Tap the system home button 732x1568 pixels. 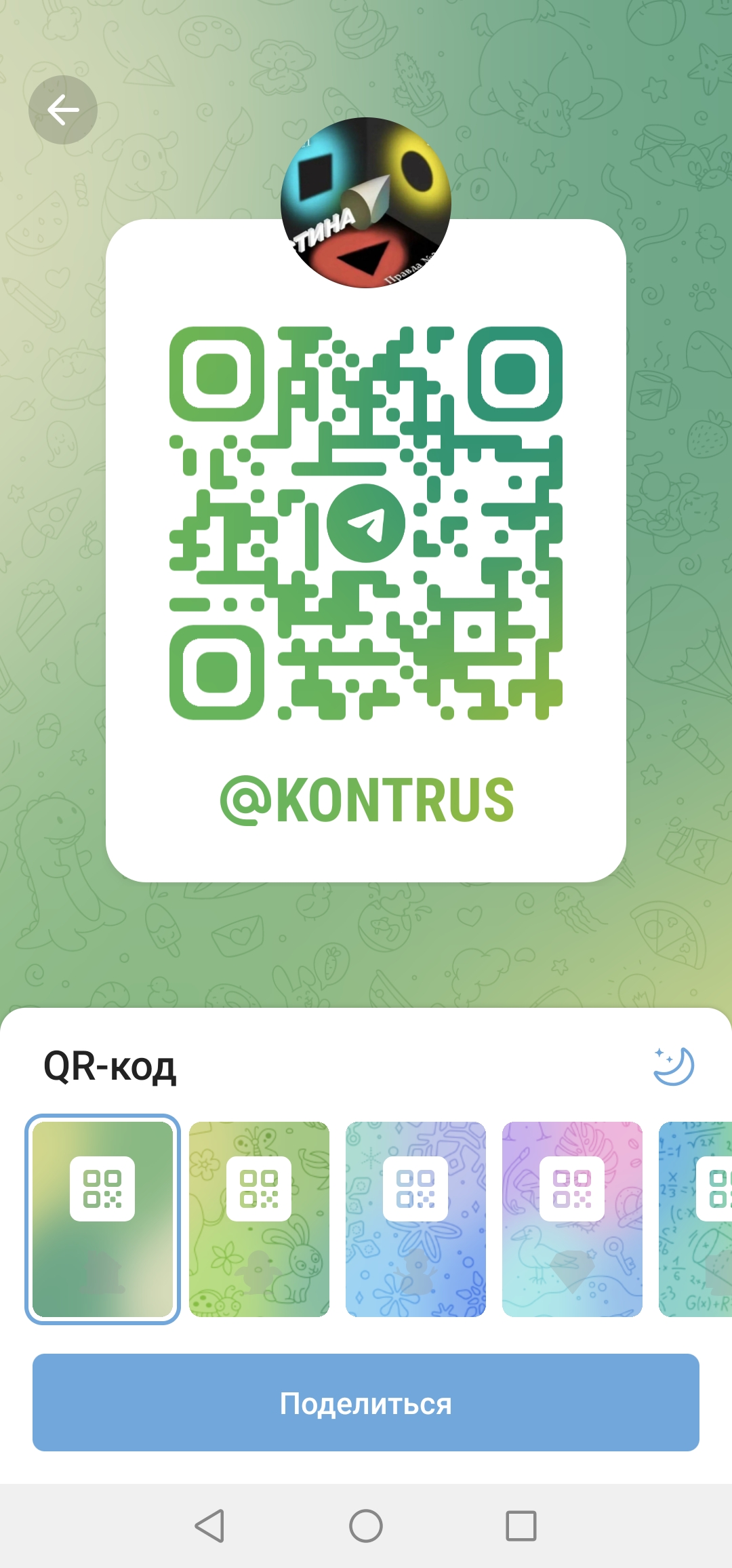366,1526
